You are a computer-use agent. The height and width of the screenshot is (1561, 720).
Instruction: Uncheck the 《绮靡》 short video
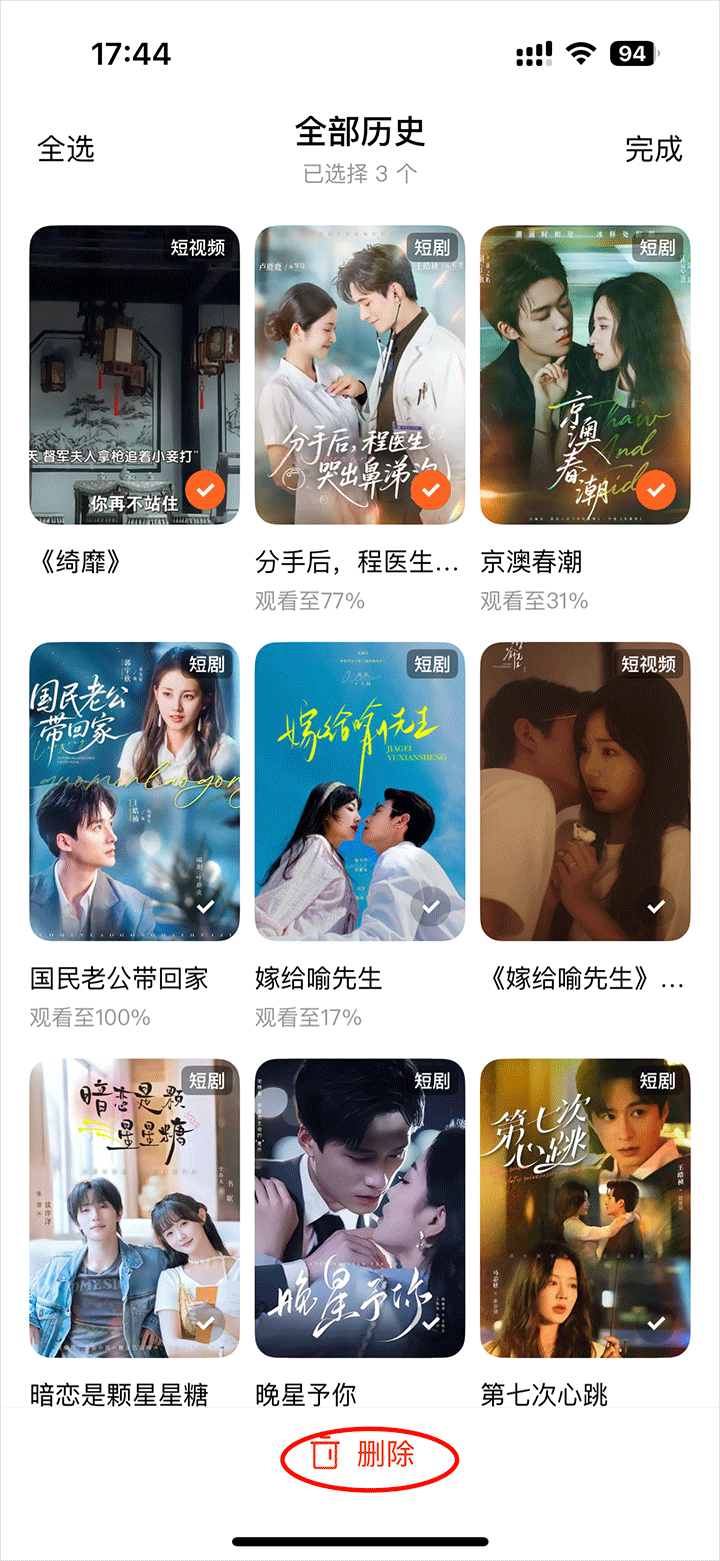[x=205, y=490]
